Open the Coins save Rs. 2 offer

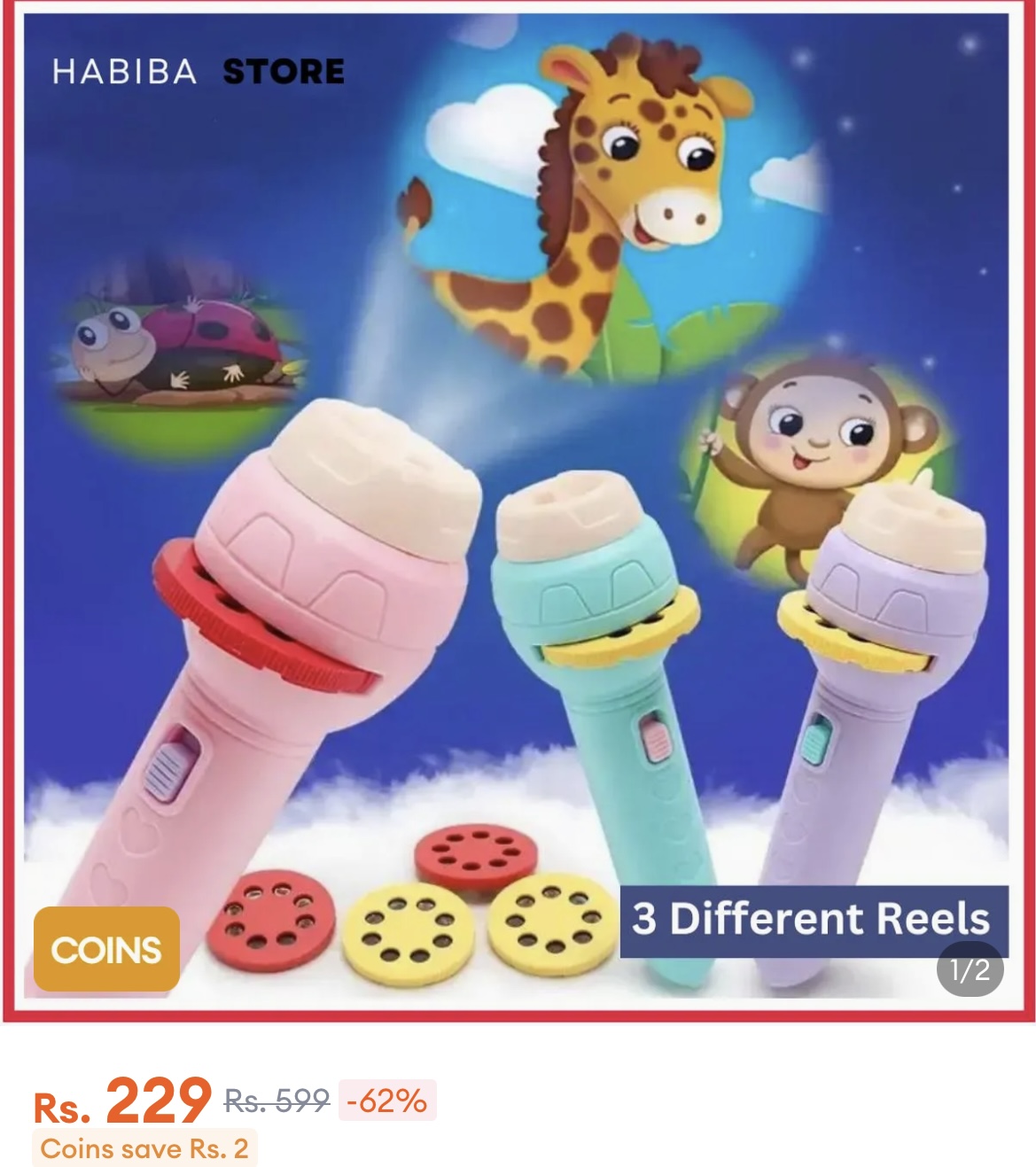(144, 1148)
